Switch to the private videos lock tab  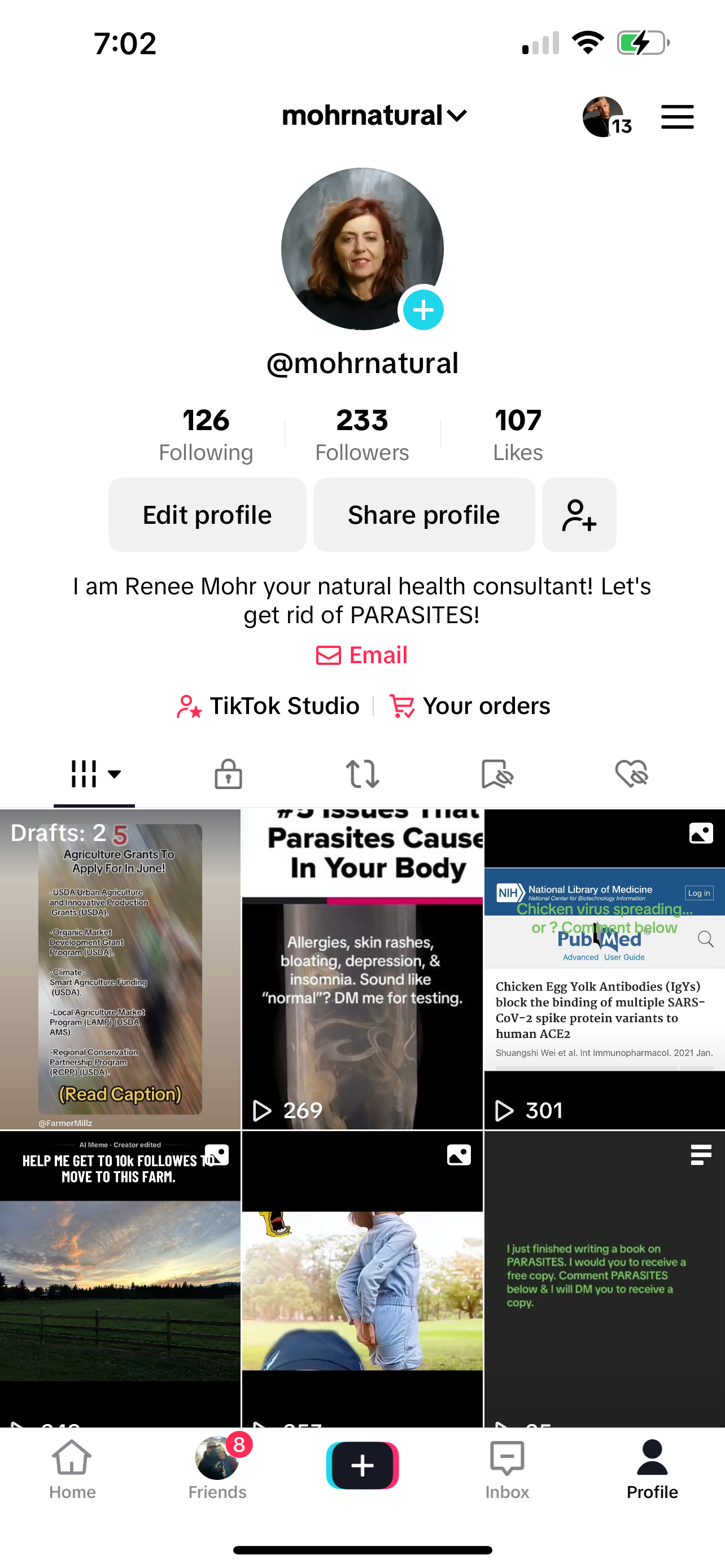click(228, 774)
